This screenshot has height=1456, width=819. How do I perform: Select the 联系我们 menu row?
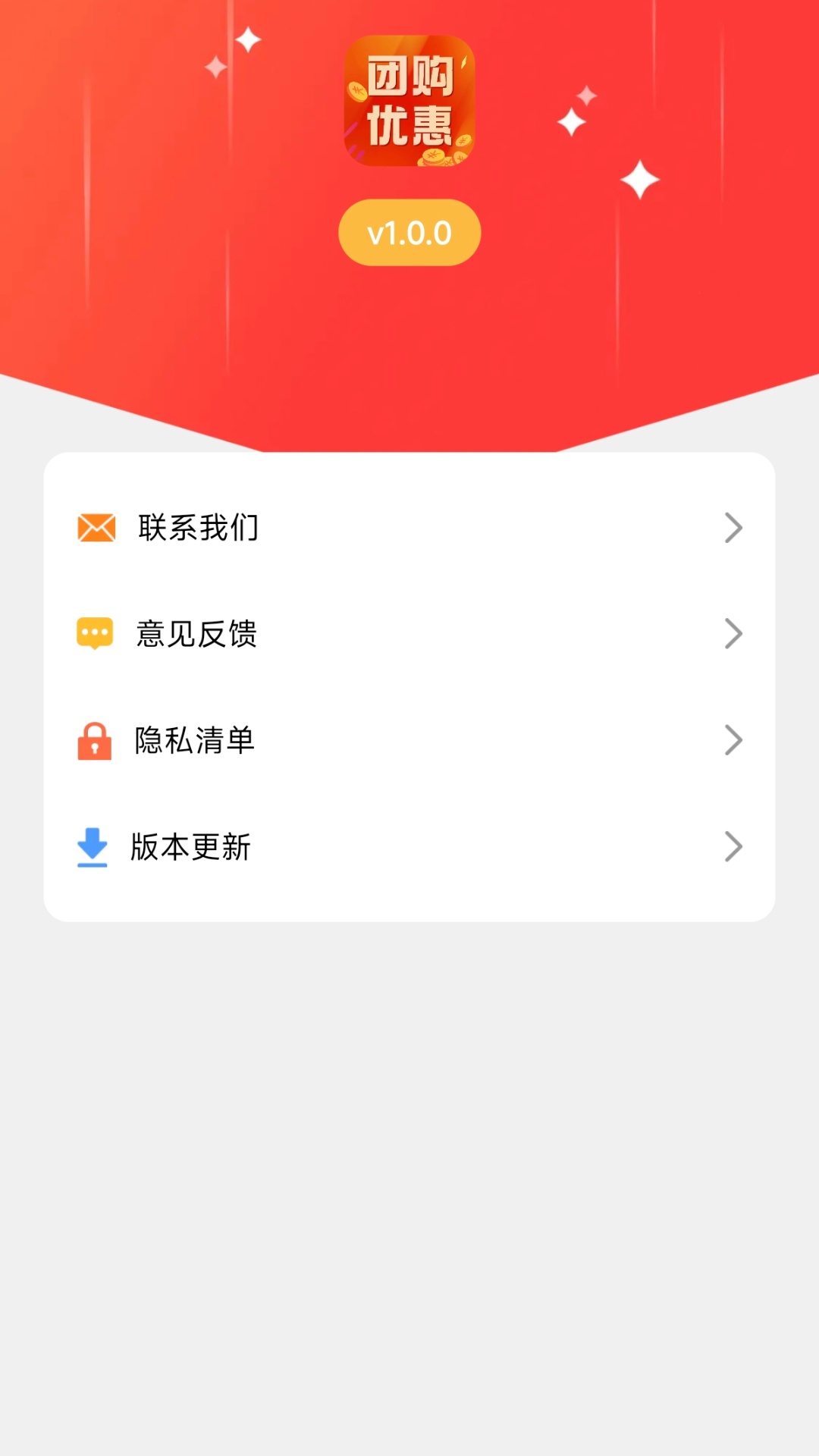tap(409, 528)
